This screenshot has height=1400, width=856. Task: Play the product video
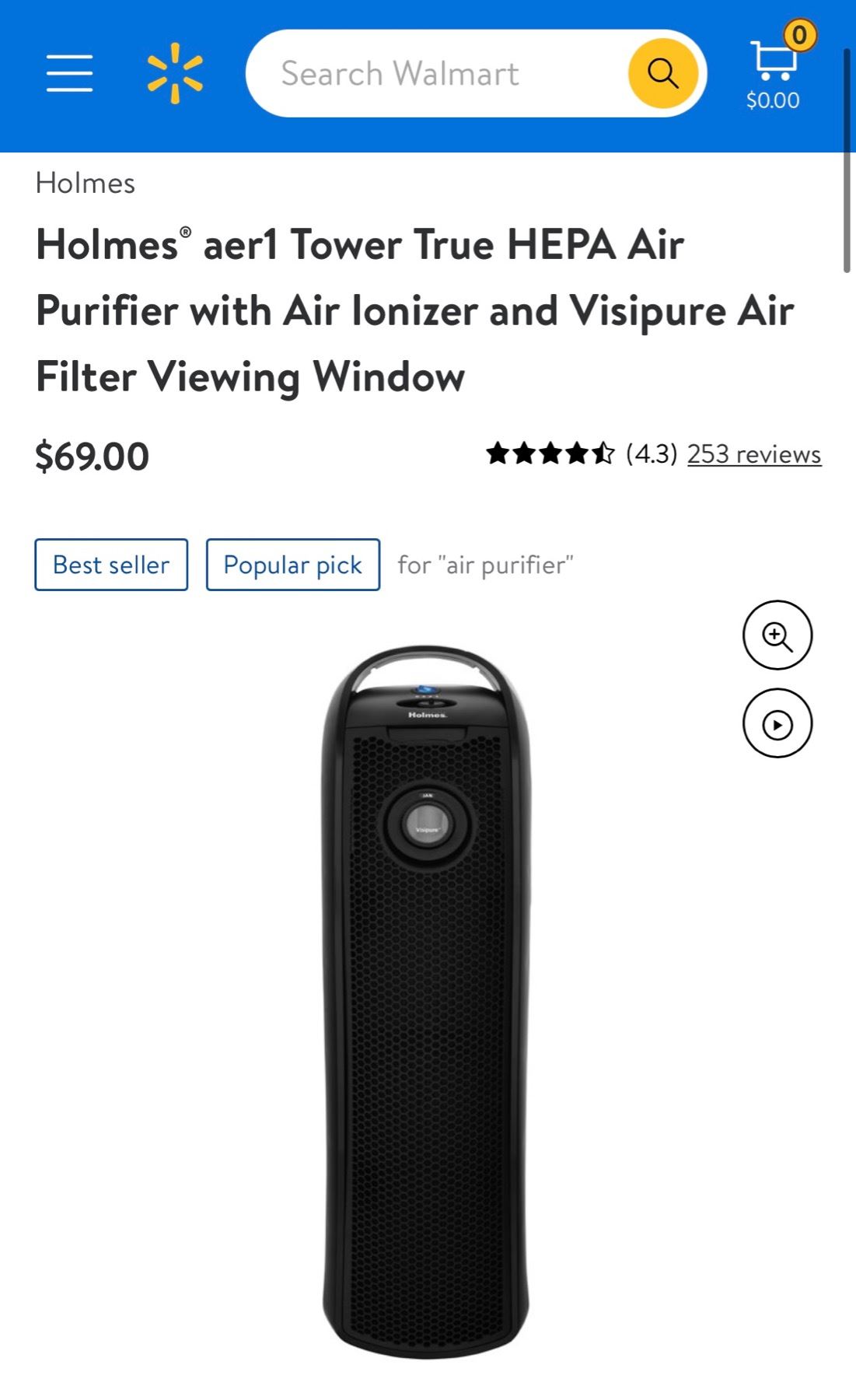(x=777, y=724)
